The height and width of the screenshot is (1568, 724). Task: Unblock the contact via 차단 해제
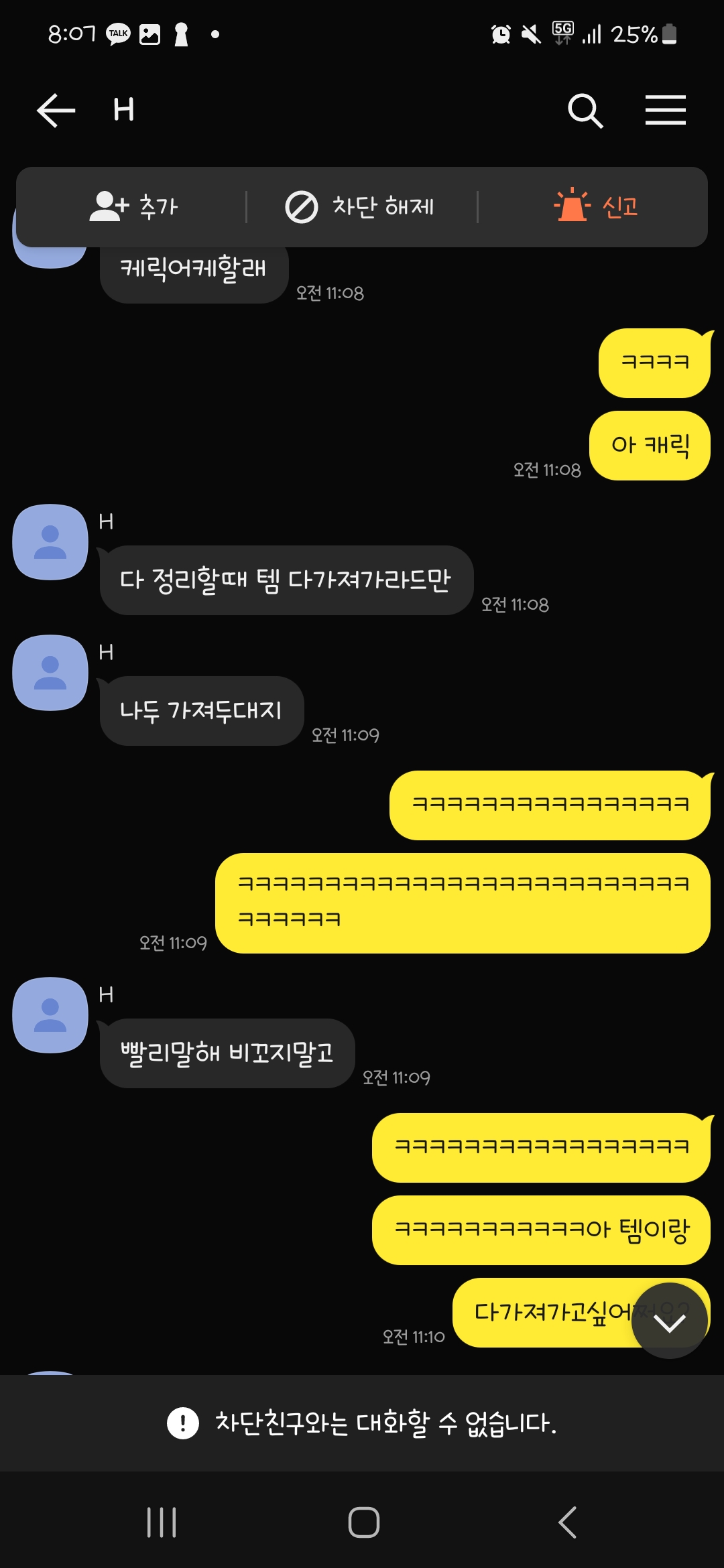tap(360, 206)
